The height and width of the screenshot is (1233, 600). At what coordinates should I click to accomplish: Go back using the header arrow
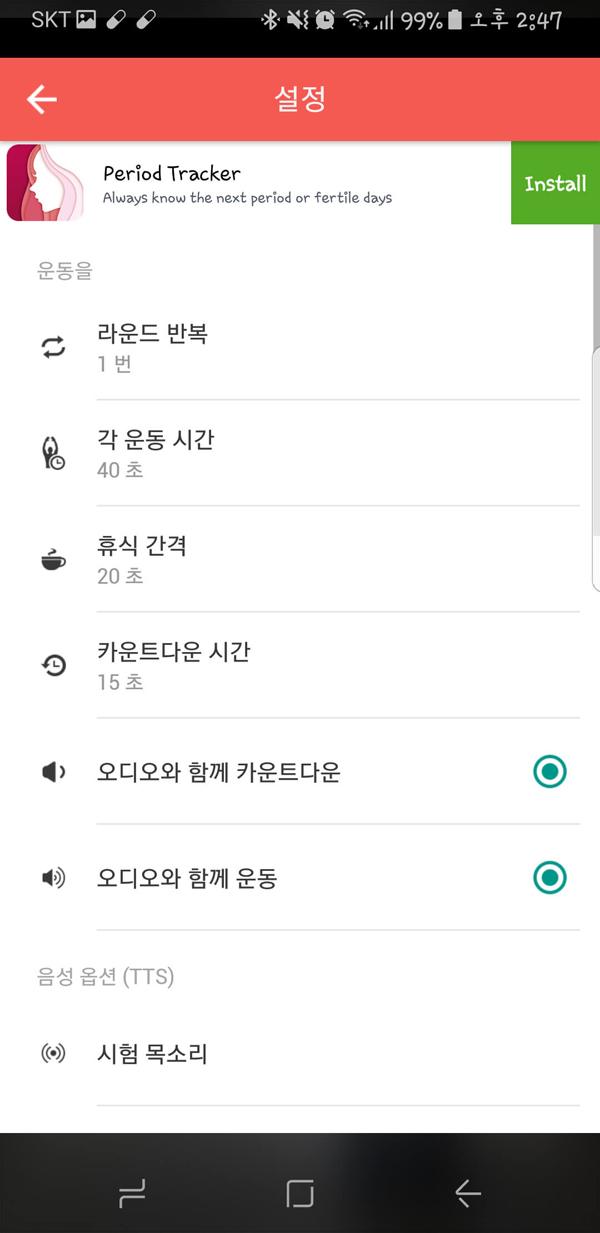click(42, 99)
